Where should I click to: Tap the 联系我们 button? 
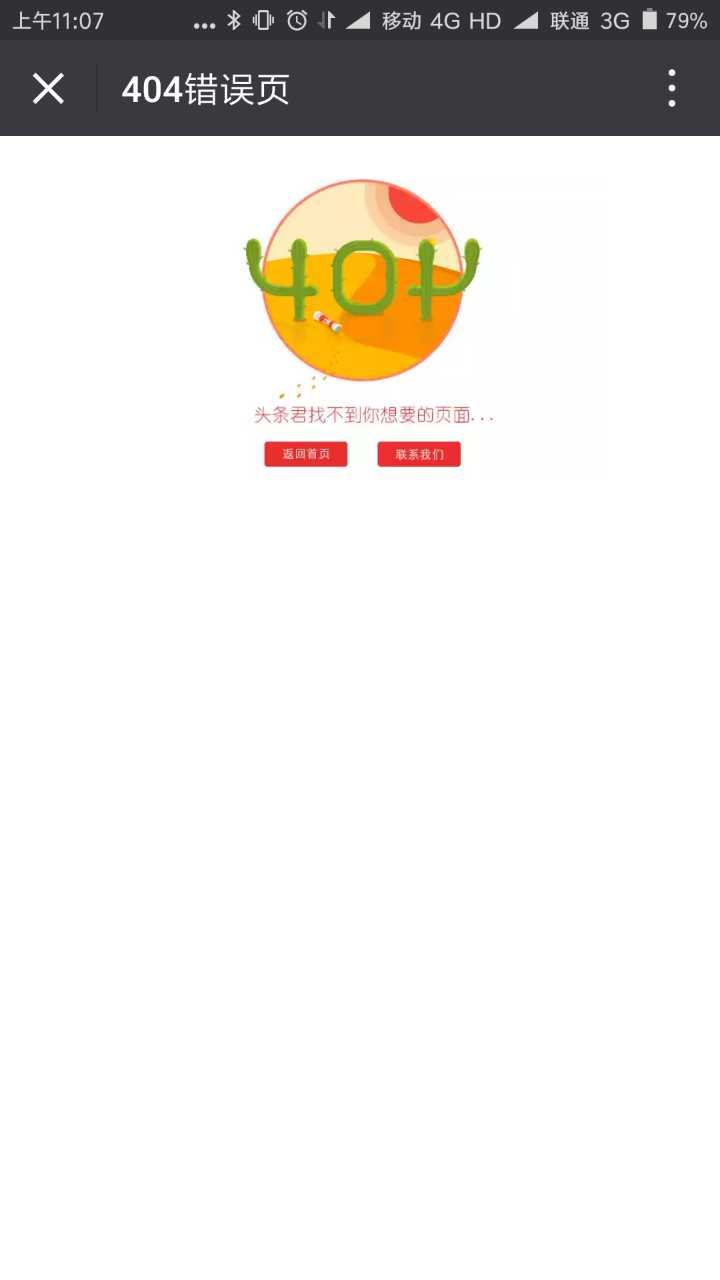point(419,454)
